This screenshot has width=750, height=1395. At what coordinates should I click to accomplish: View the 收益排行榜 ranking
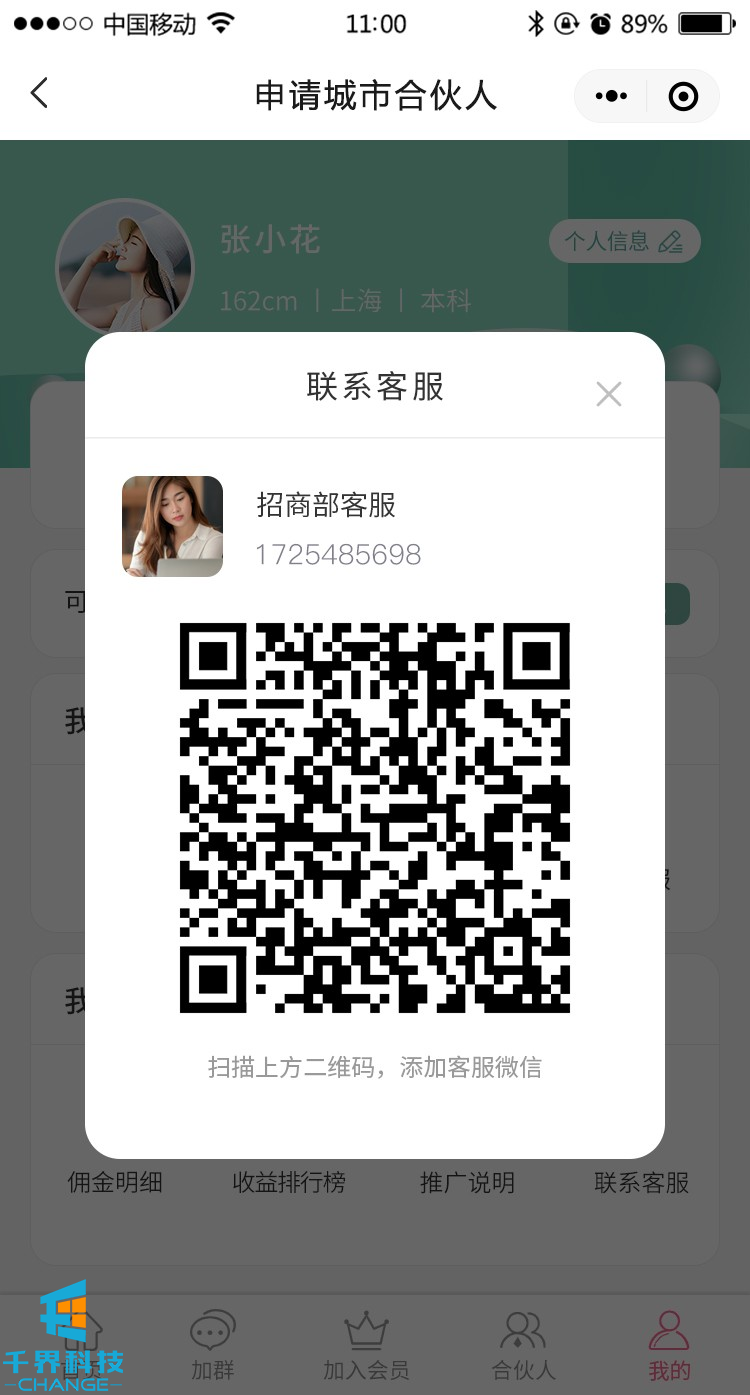point(289,1183)
